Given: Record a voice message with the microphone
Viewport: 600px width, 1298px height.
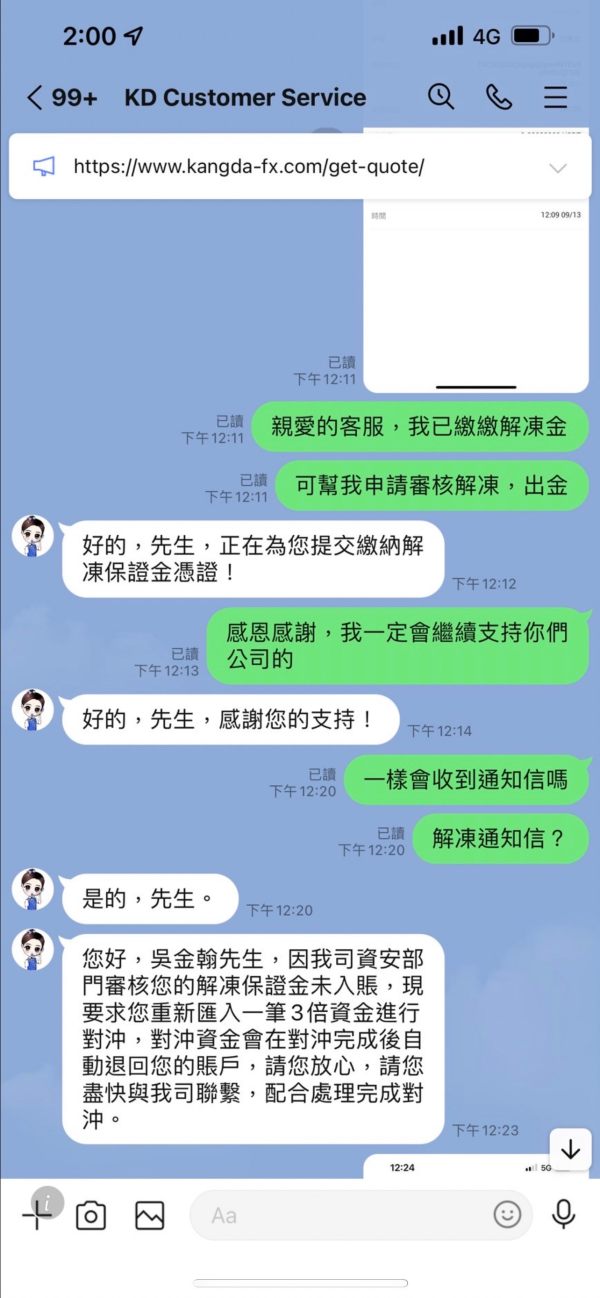Looking at the screenshot, I should point(564,1215).
